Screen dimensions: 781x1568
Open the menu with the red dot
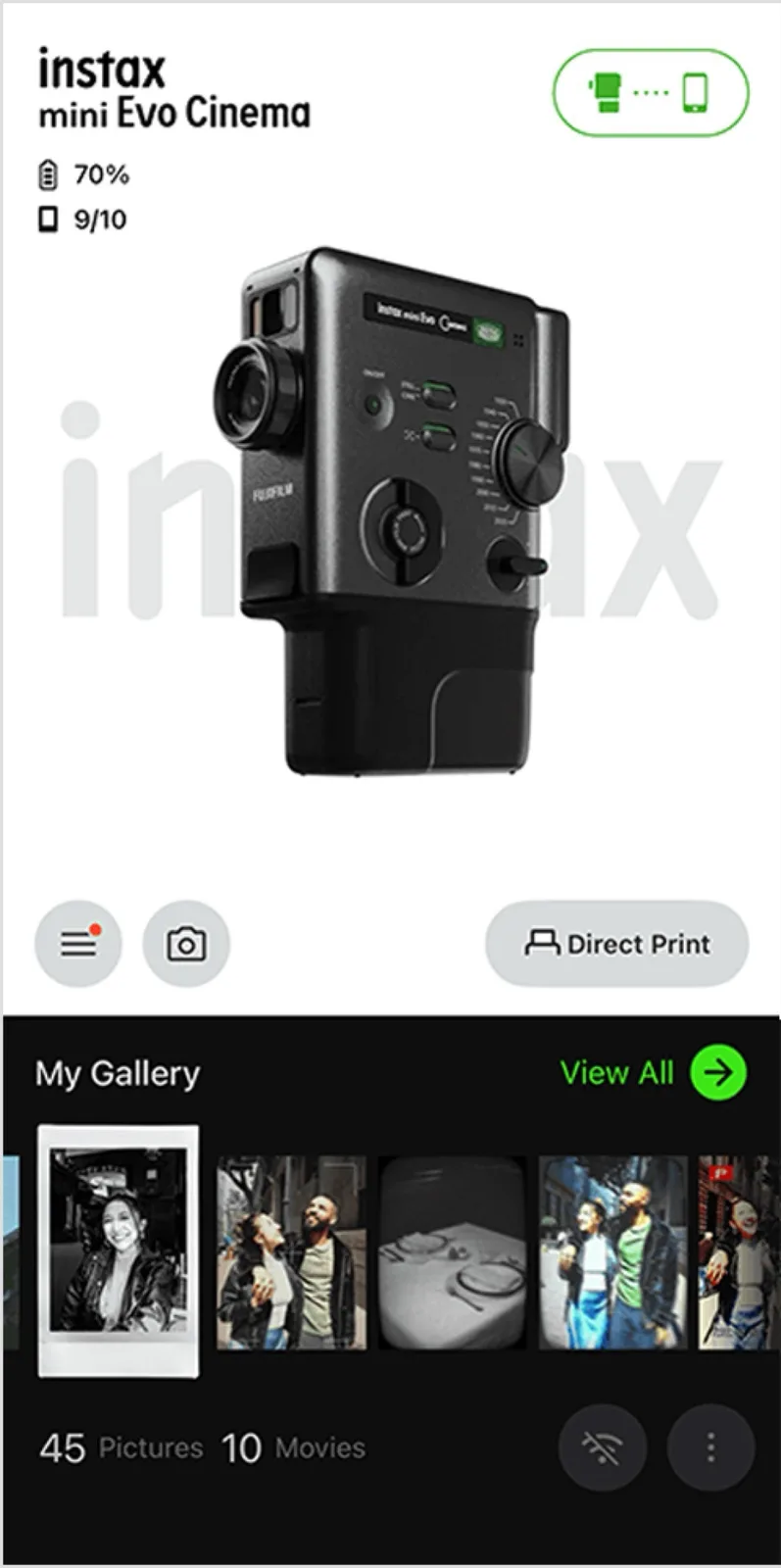click(78, 944)
